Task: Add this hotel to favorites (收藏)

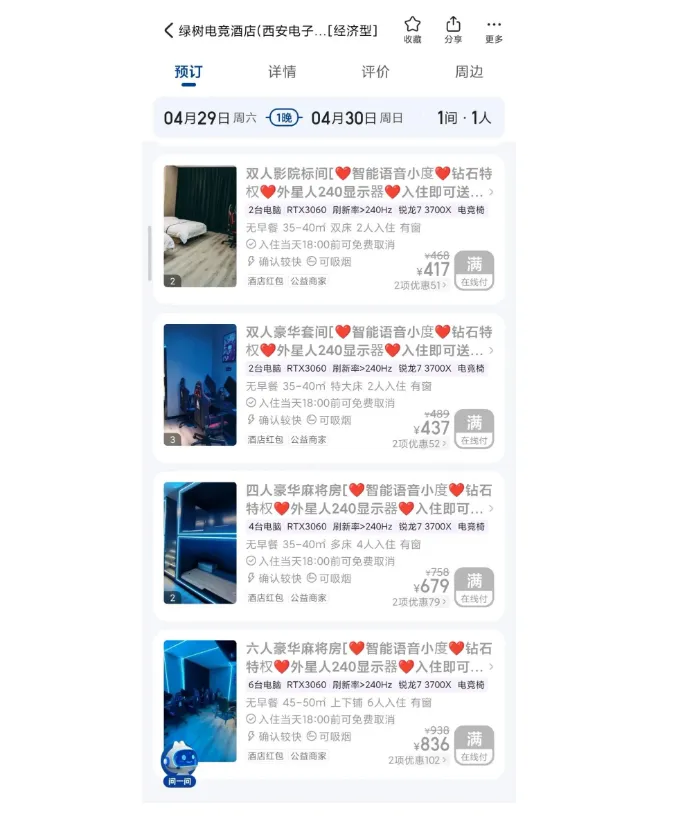Action: 412,29
